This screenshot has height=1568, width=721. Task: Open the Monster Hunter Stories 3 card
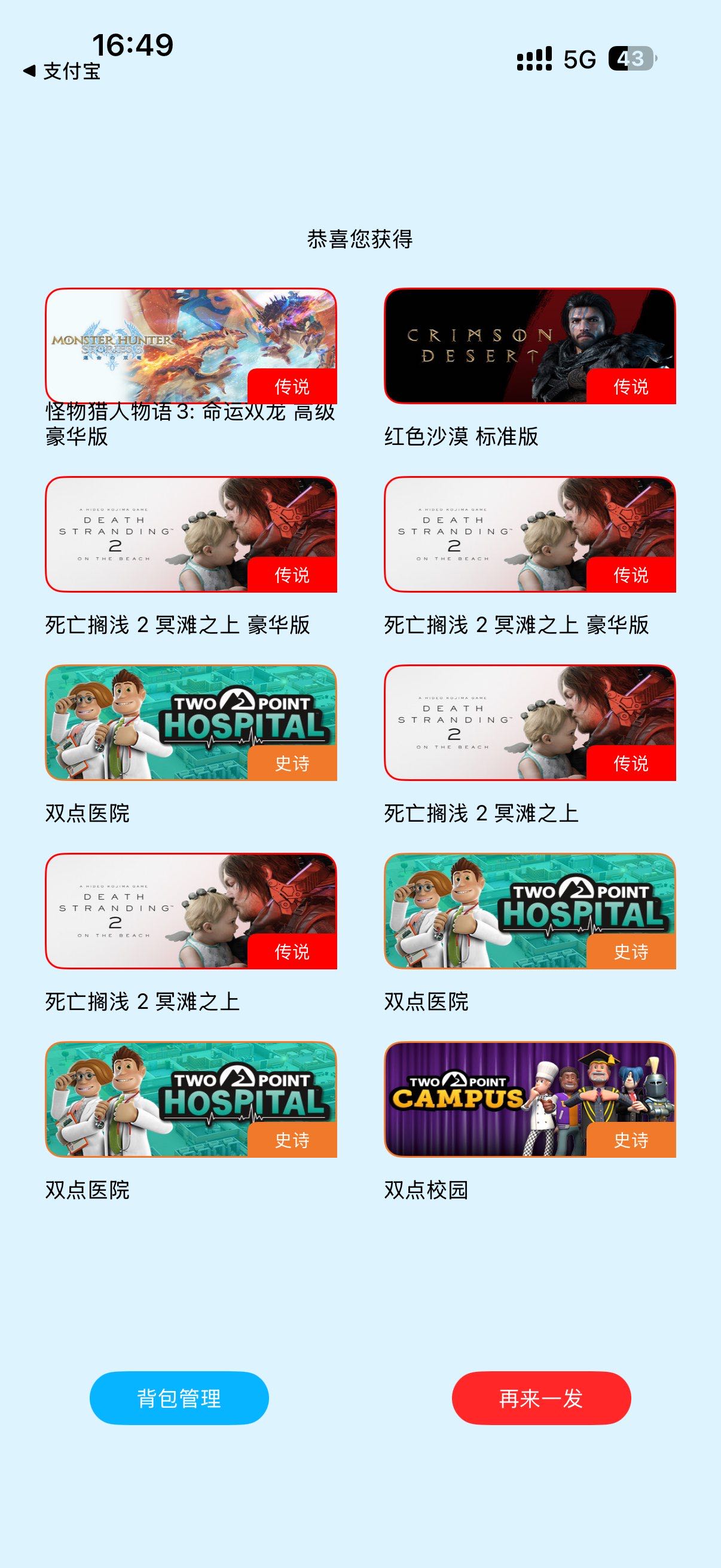pos(191,345)
